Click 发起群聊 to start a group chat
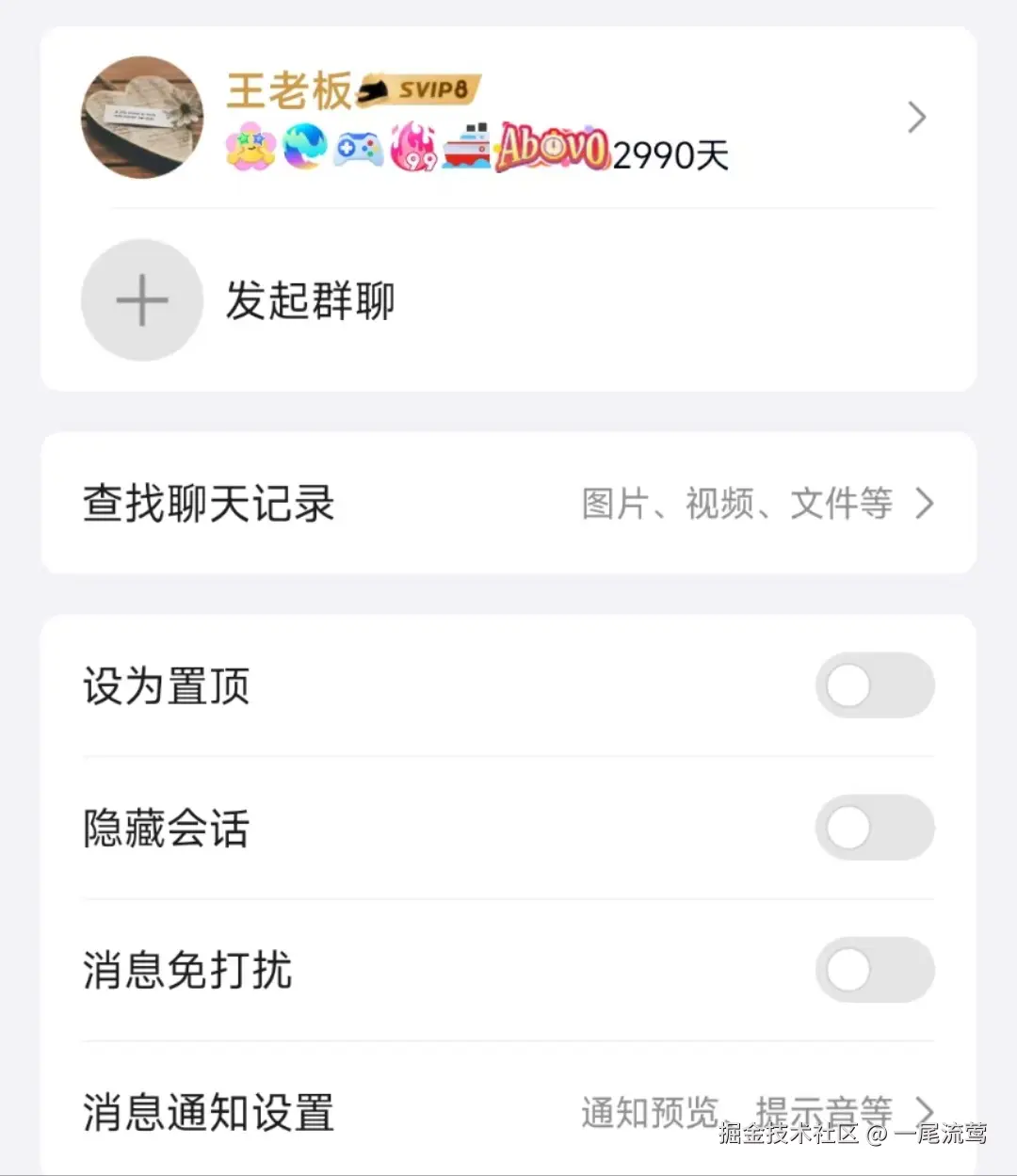 (311, 299)
